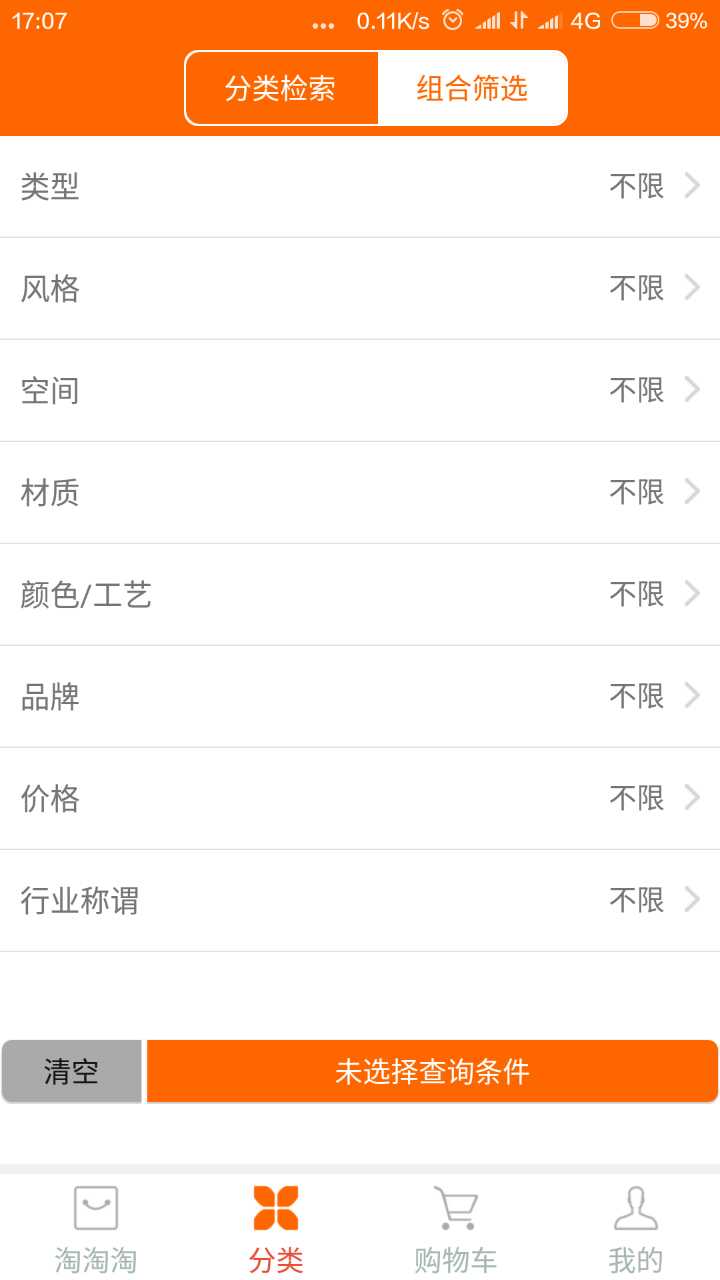The width and height of the screenshot is (720, 1280).
Task: Open the 购物车 tab
Action: [455, 1228]
